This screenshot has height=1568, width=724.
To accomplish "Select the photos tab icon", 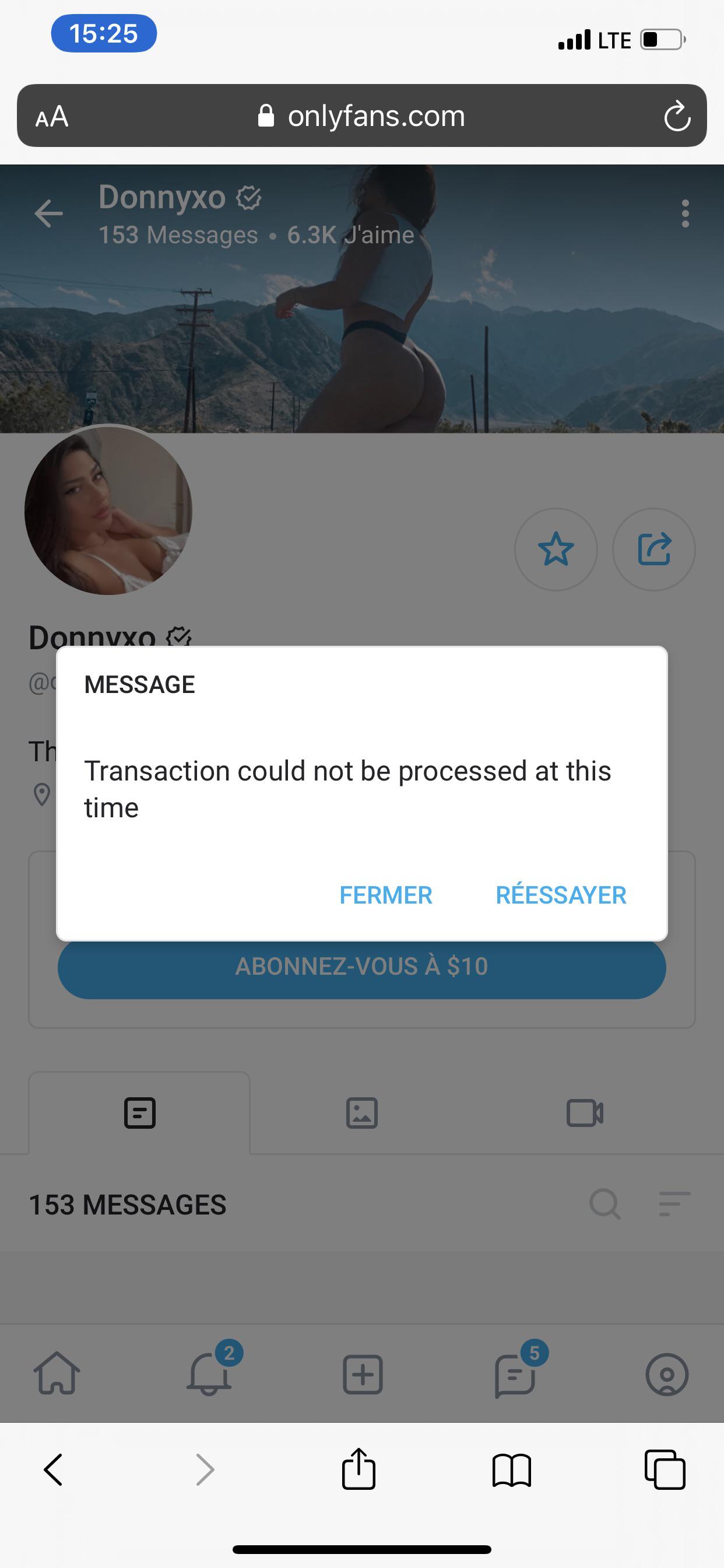I will tap(361, 1112).
